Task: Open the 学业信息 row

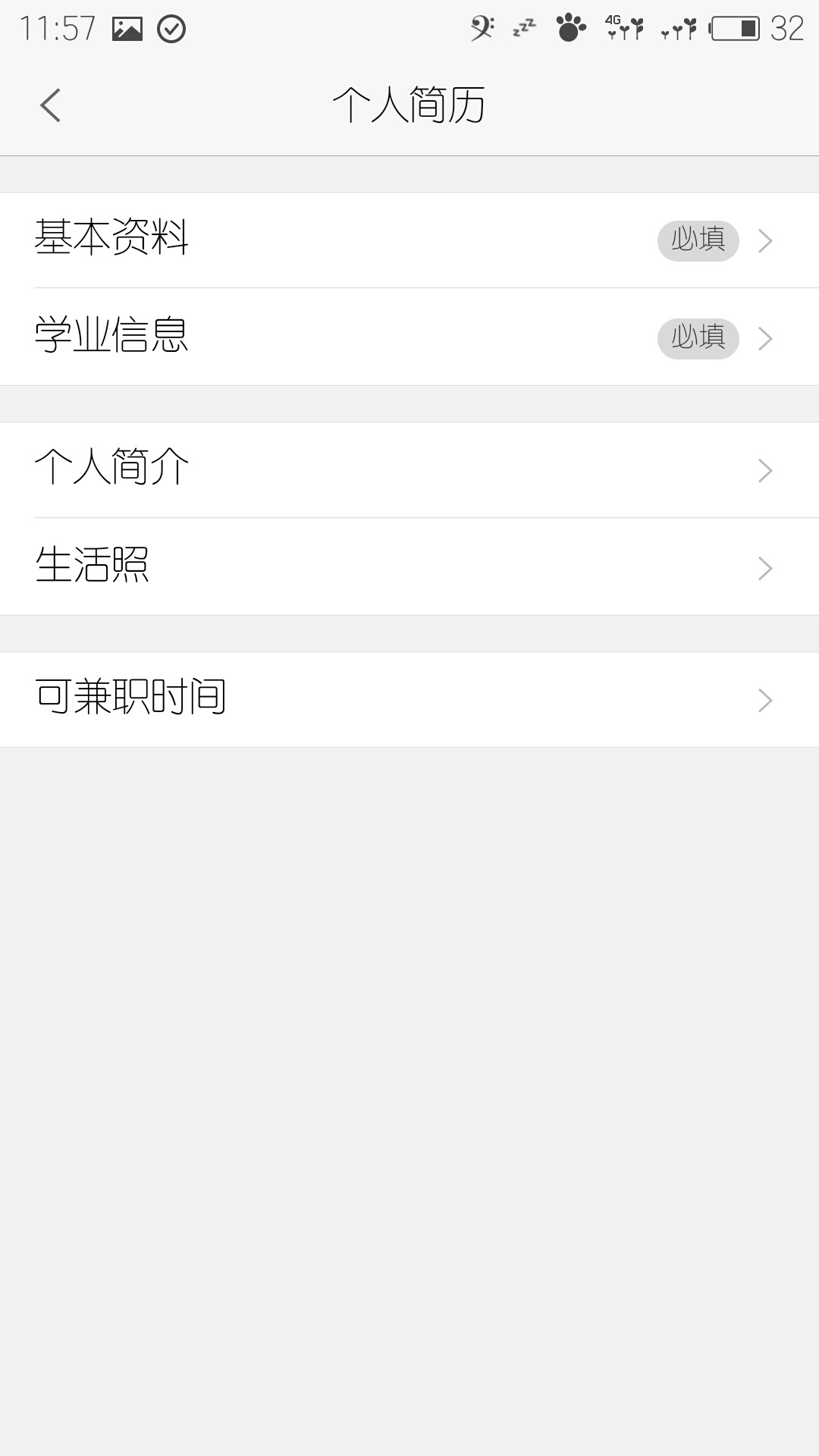Action: (409, 337)
